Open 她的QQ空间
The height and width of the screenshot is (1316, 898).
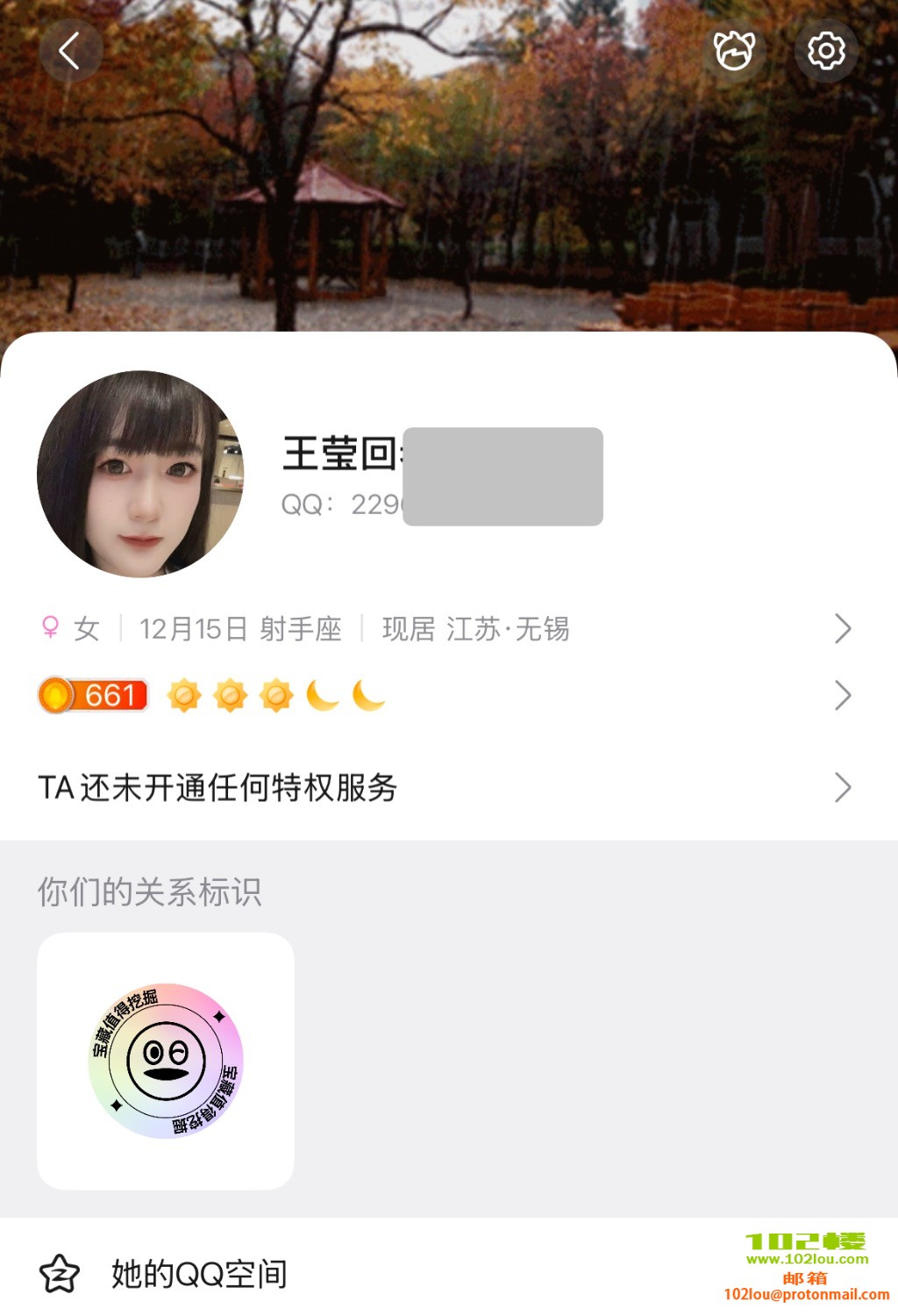[200, 1273]
